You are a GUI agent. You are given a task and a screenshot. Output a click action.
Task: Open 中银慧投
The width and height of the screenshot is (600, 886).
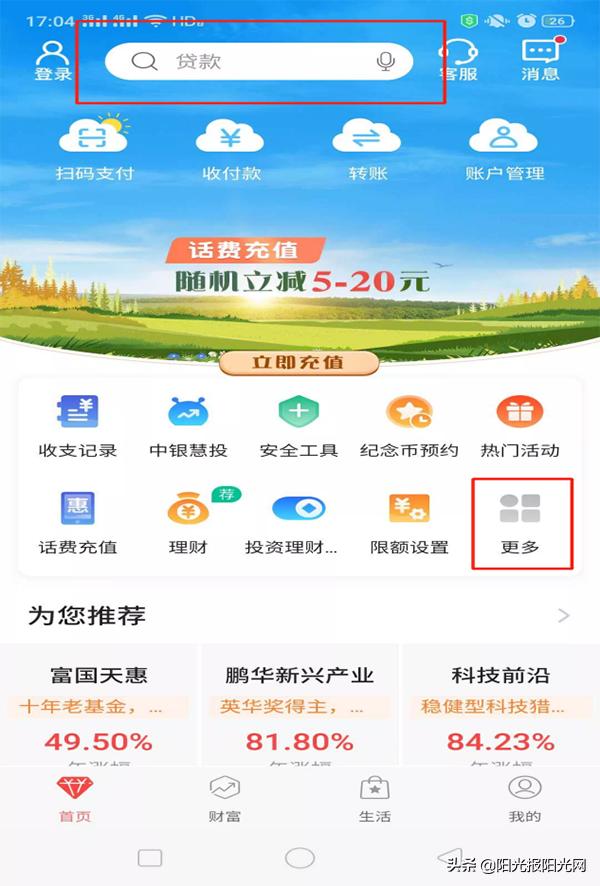pos(188,425)
